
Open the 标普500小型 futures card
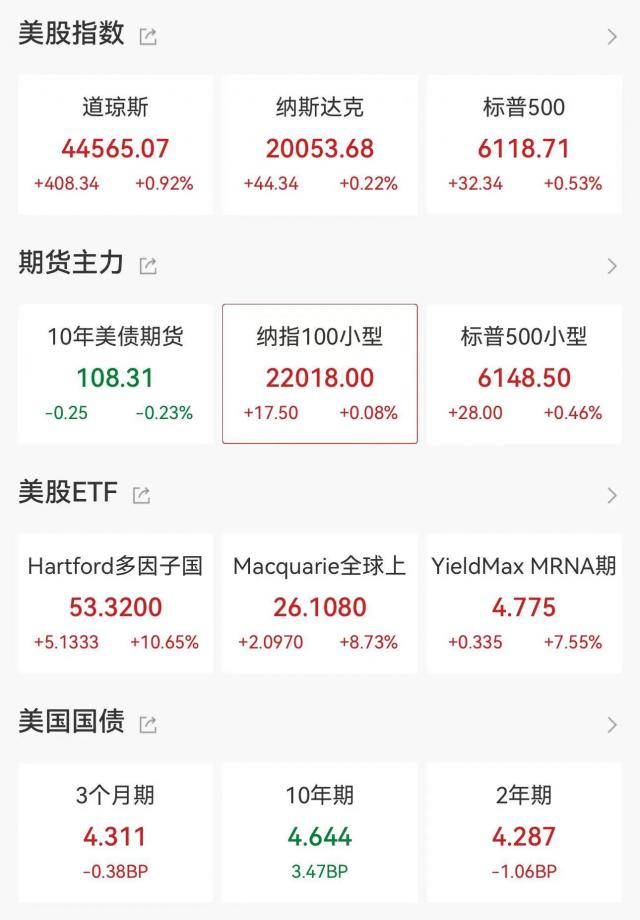pos(524,373)
